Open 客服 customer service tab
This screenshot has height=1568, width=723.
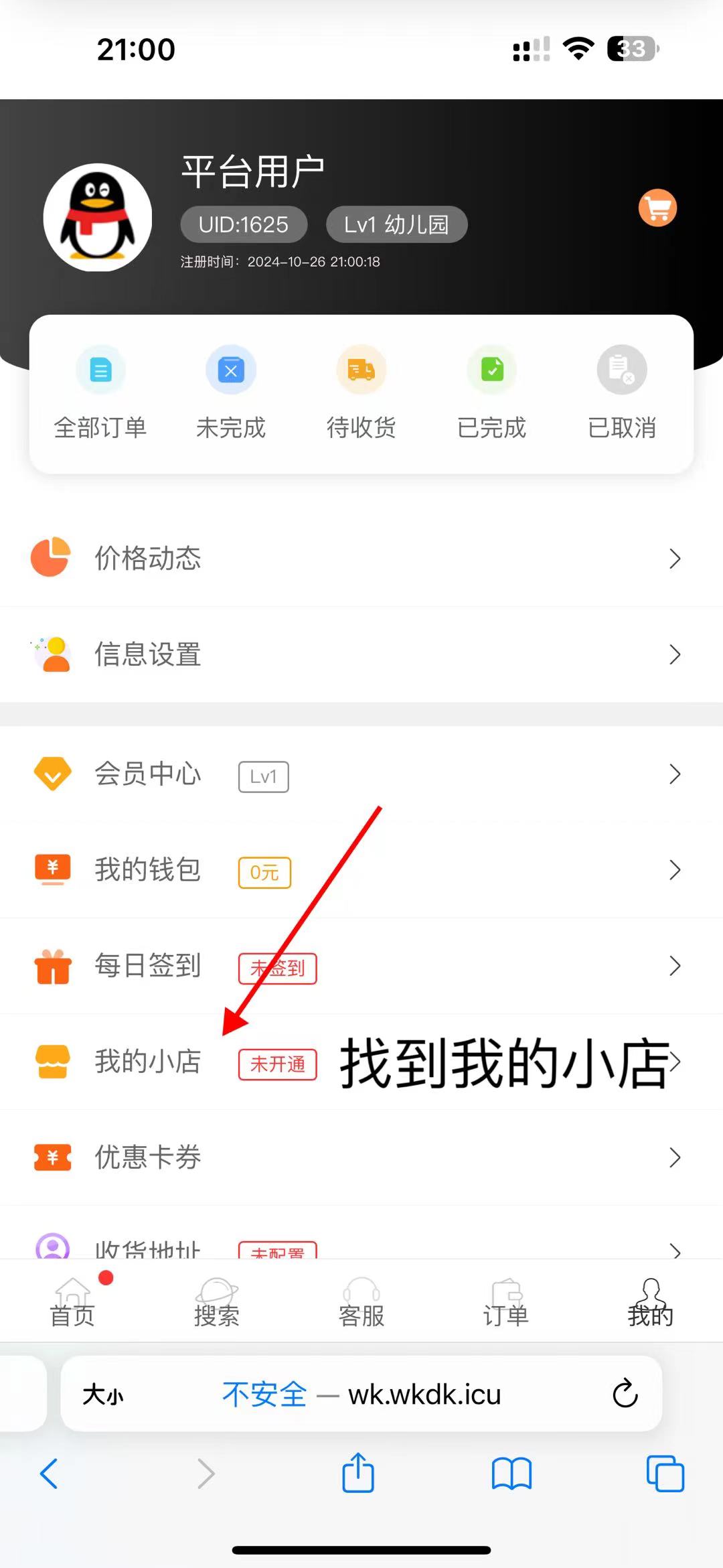click(x=361, y=1302)
